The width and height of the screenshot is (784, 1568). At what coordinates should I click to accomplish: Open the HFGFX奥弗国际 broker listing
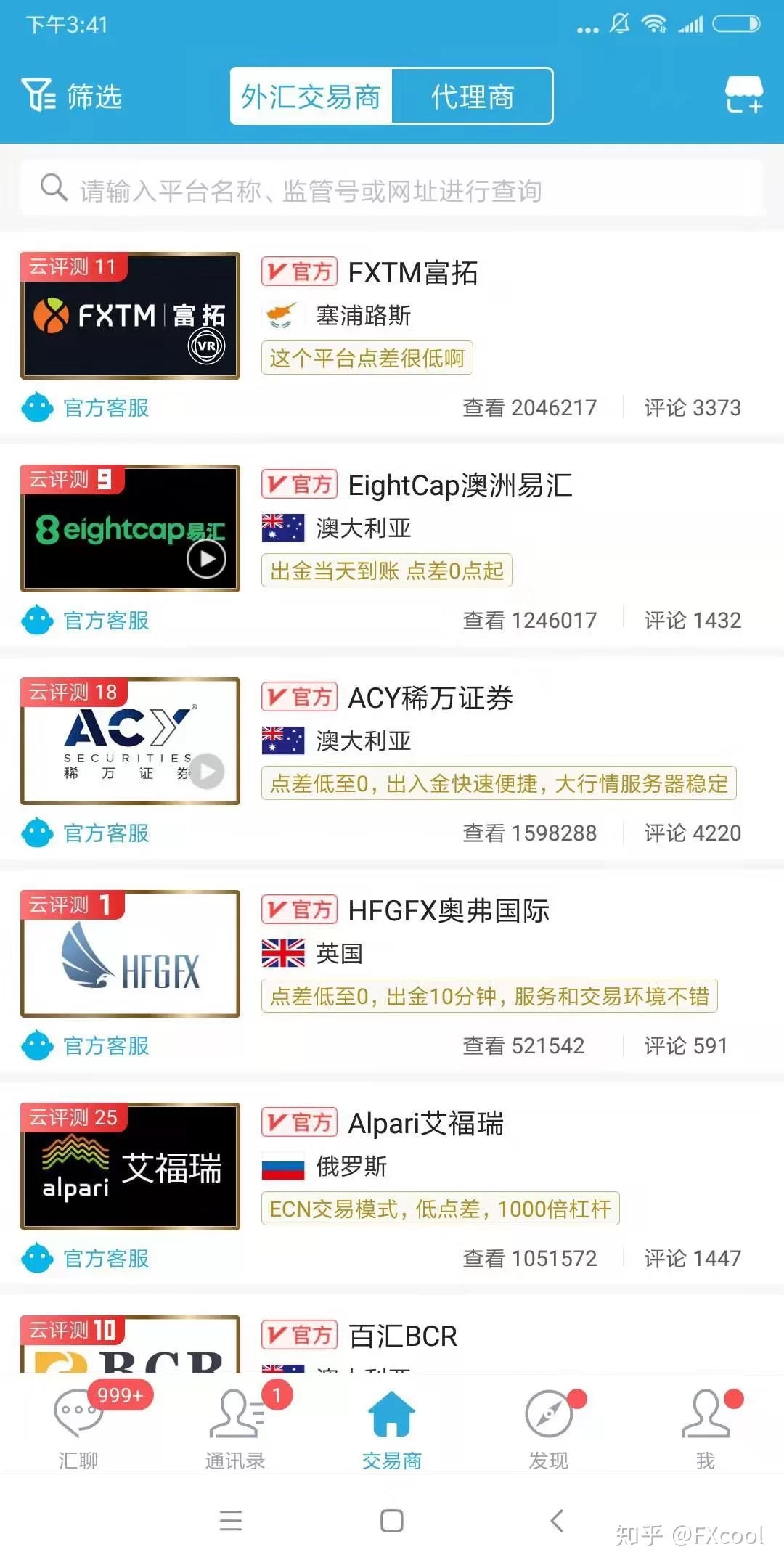[448, 911]
